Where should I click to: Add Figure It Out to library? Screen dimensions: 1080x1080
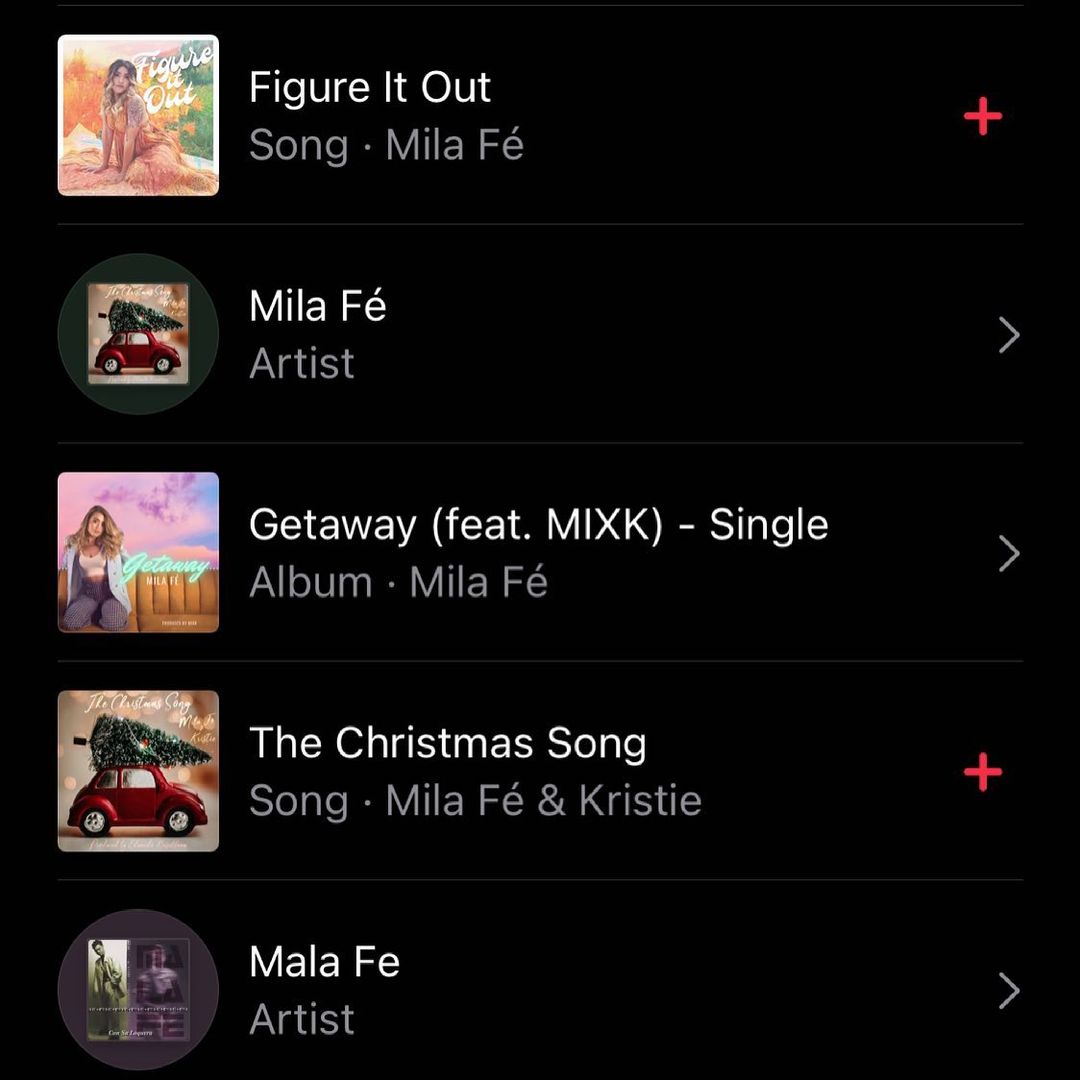982,117
